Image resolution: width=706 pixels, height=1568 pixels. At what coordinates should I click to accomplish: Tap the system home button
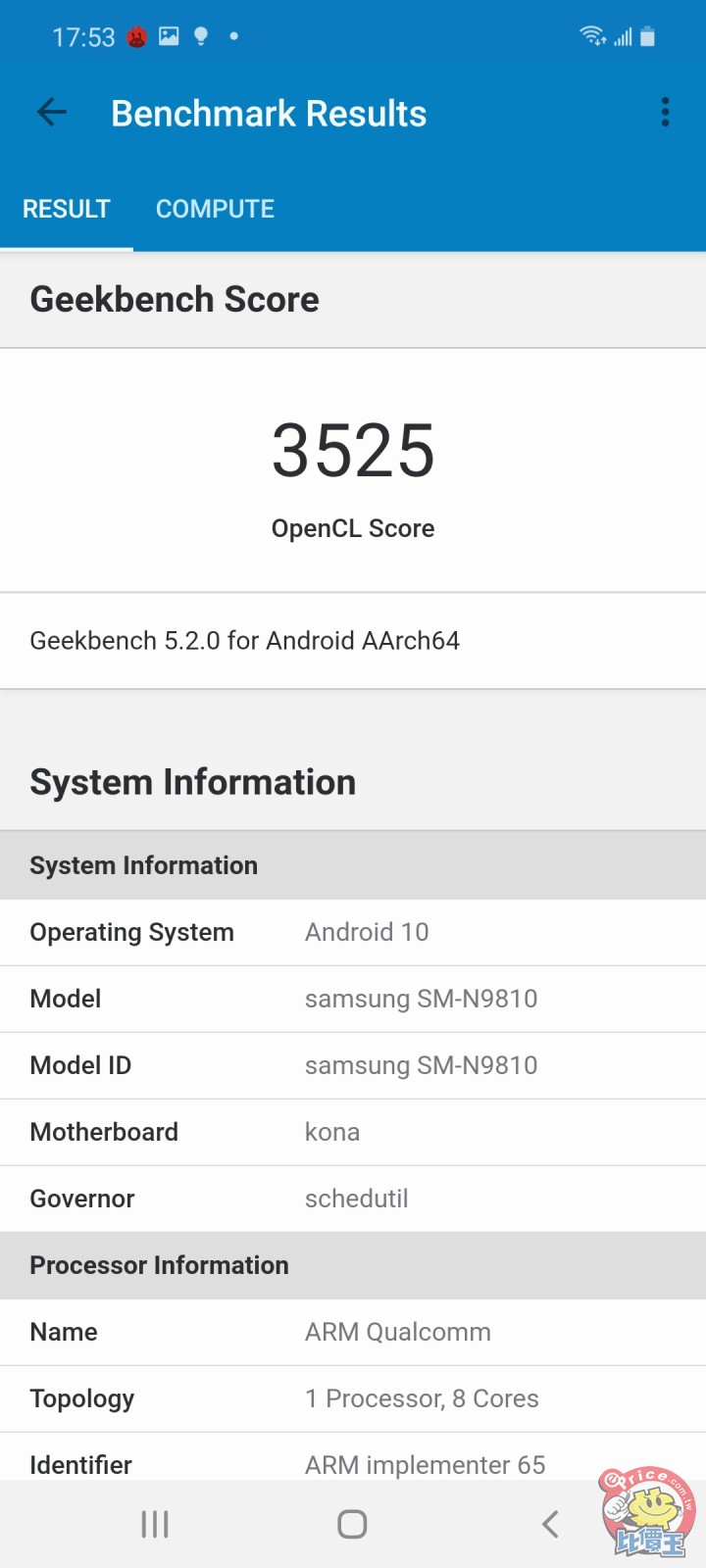coord(352,1524)
